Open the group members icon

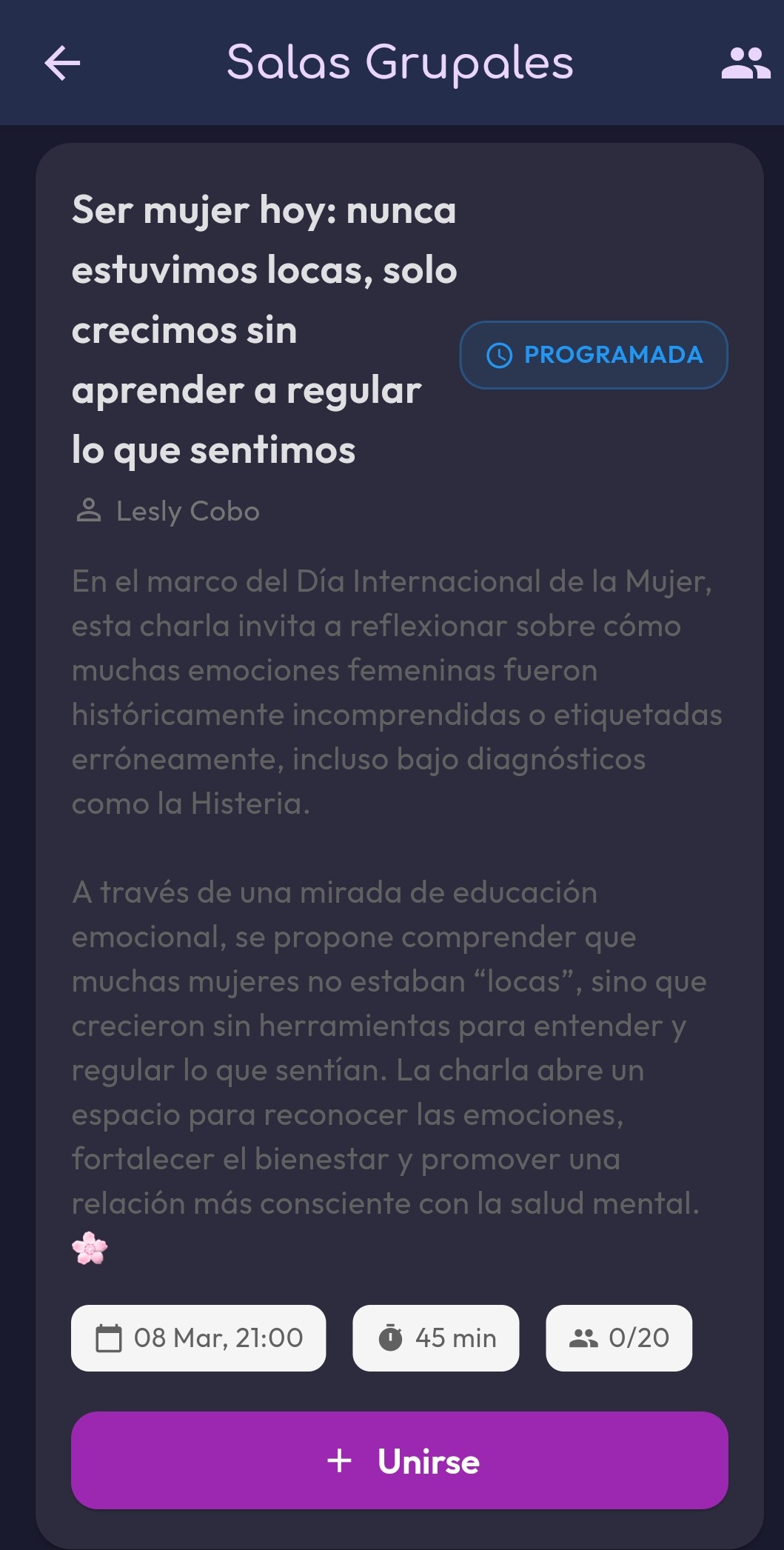(x=746, y=63)
